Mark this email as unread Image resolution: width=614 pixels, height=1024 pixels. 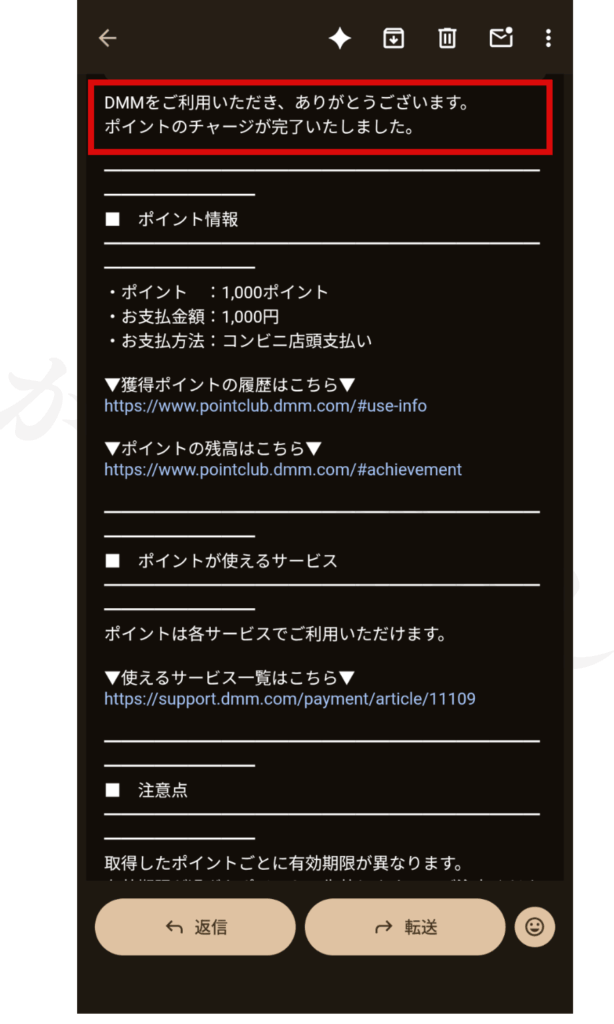[x=500, y=38]
